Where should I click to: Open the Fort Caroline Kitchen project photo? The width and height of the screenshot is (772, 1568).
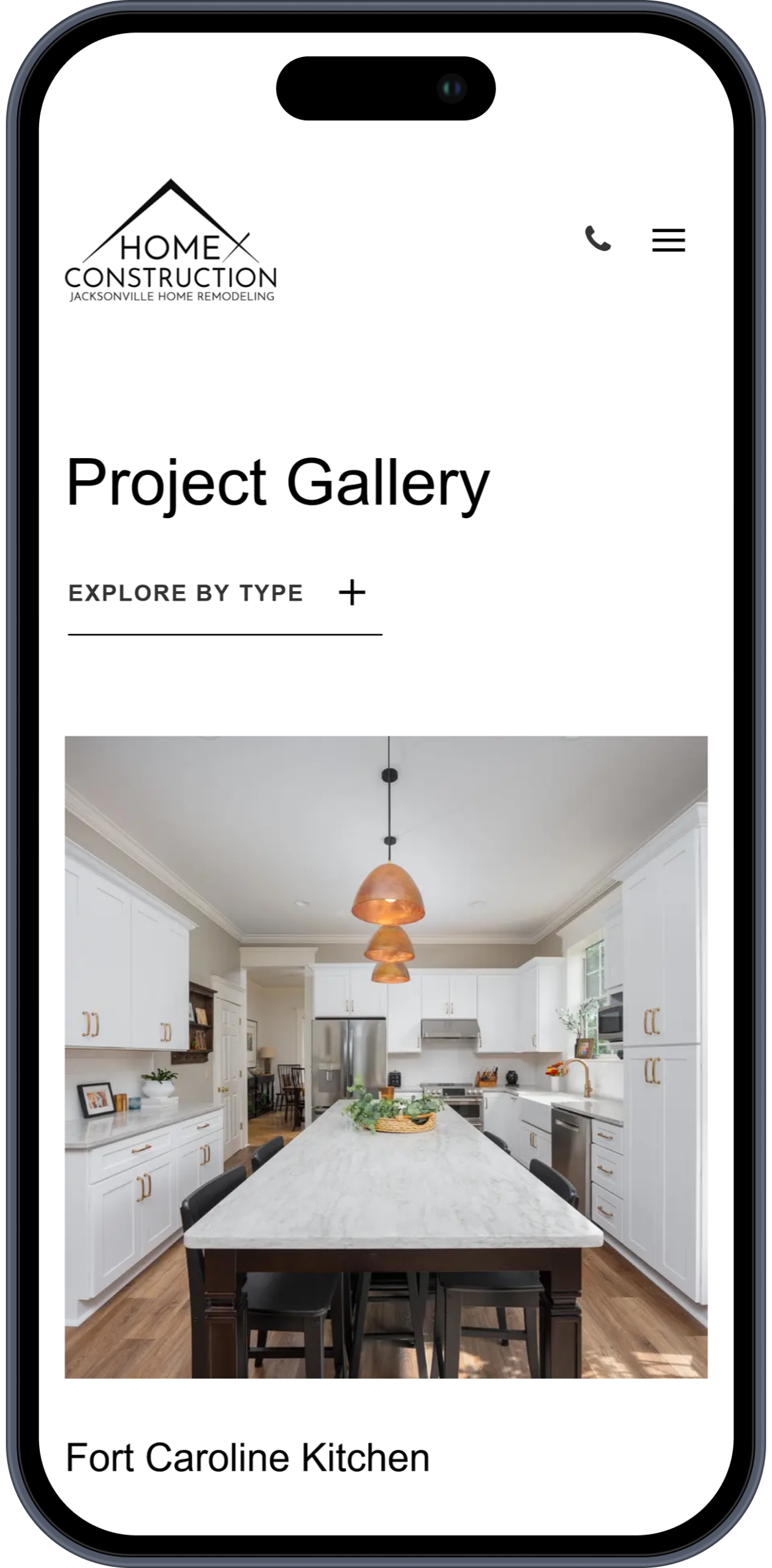point(386,1058)
